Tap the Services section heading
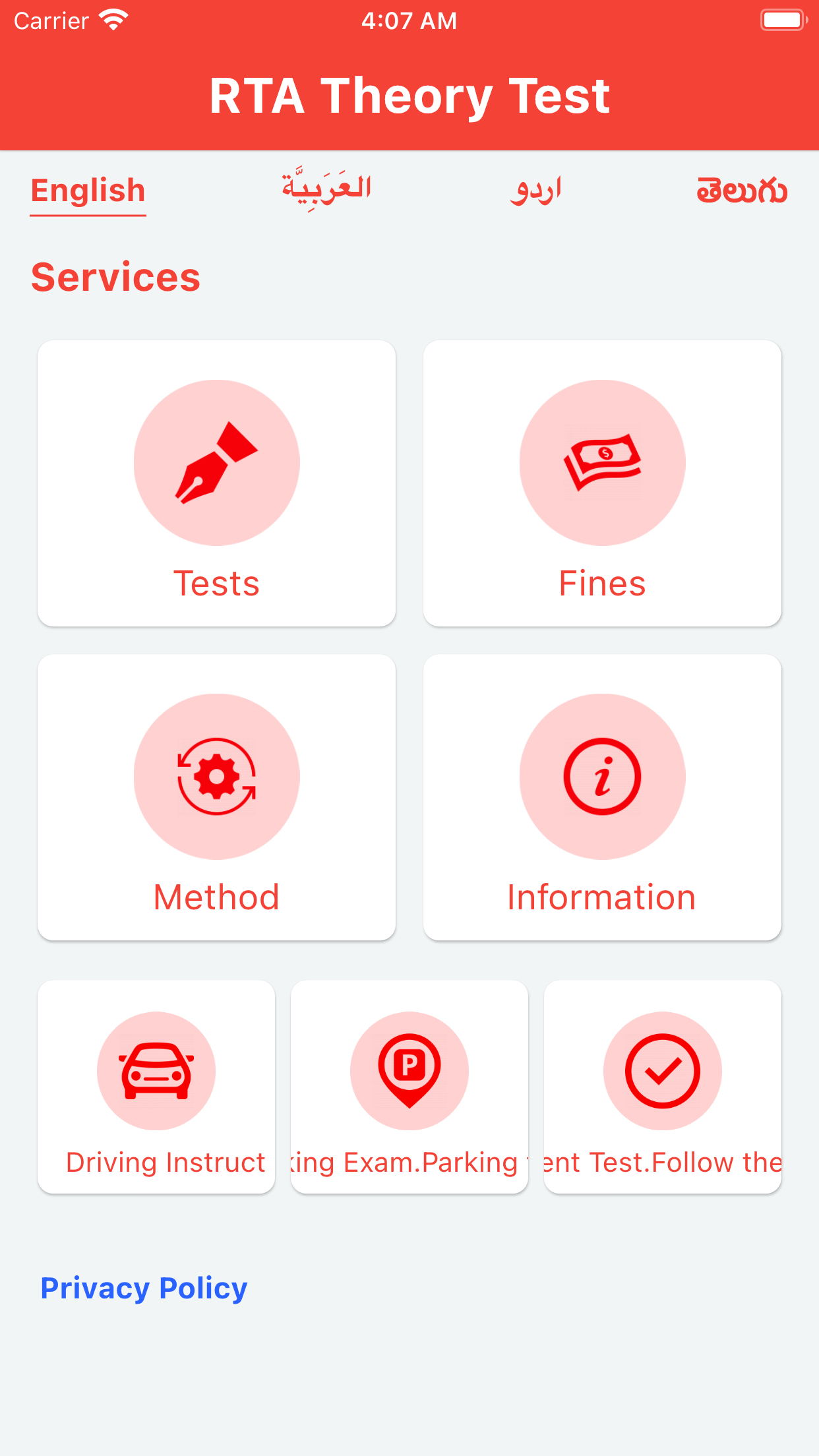Image resolution: width=819 pixels, height=1456 pixels. pyautogui.click(x=115, y=278)
